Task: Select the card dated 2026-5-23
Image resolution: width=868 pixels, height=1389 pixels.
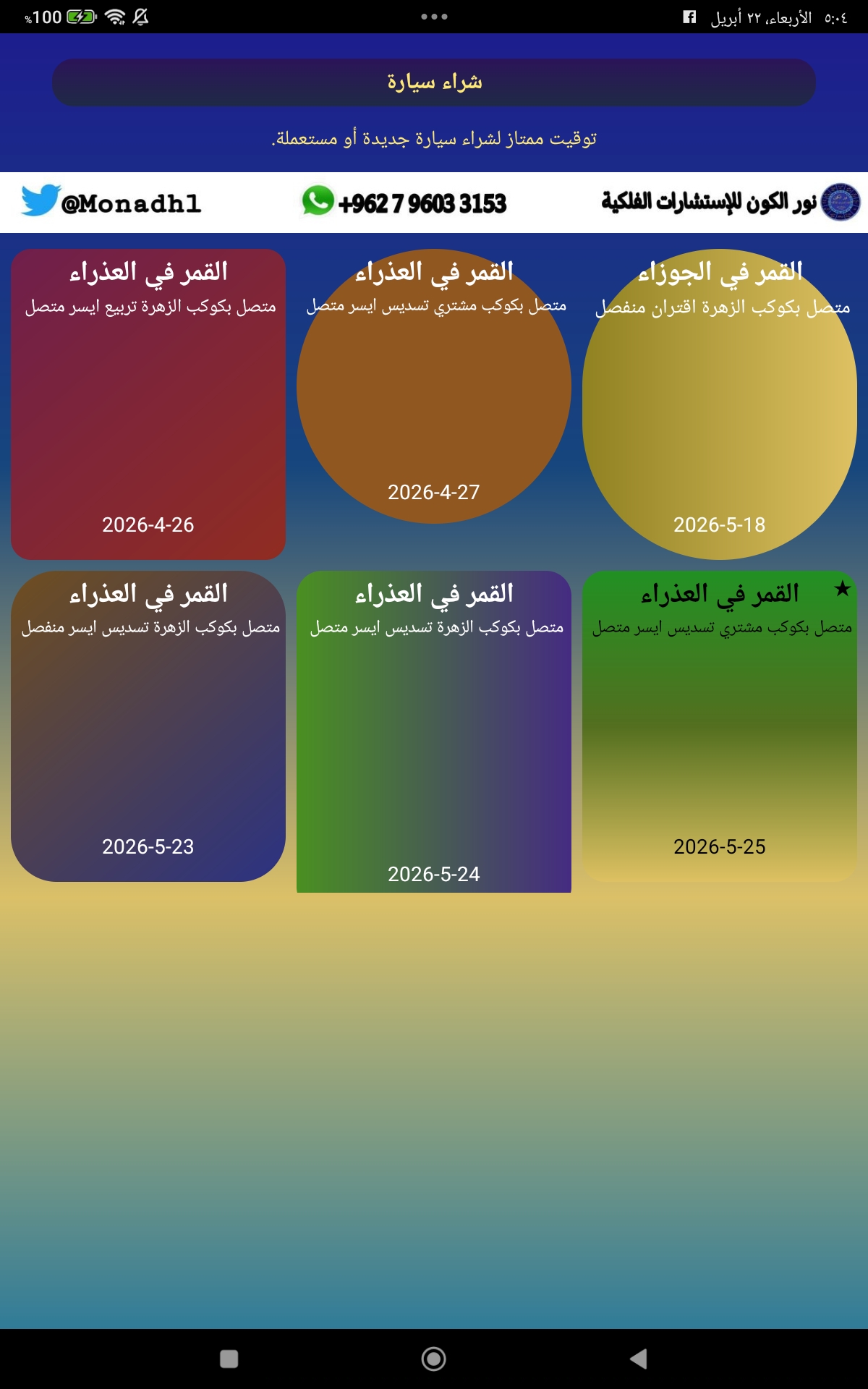Action: pyautogui.click(x=148, y=726)
